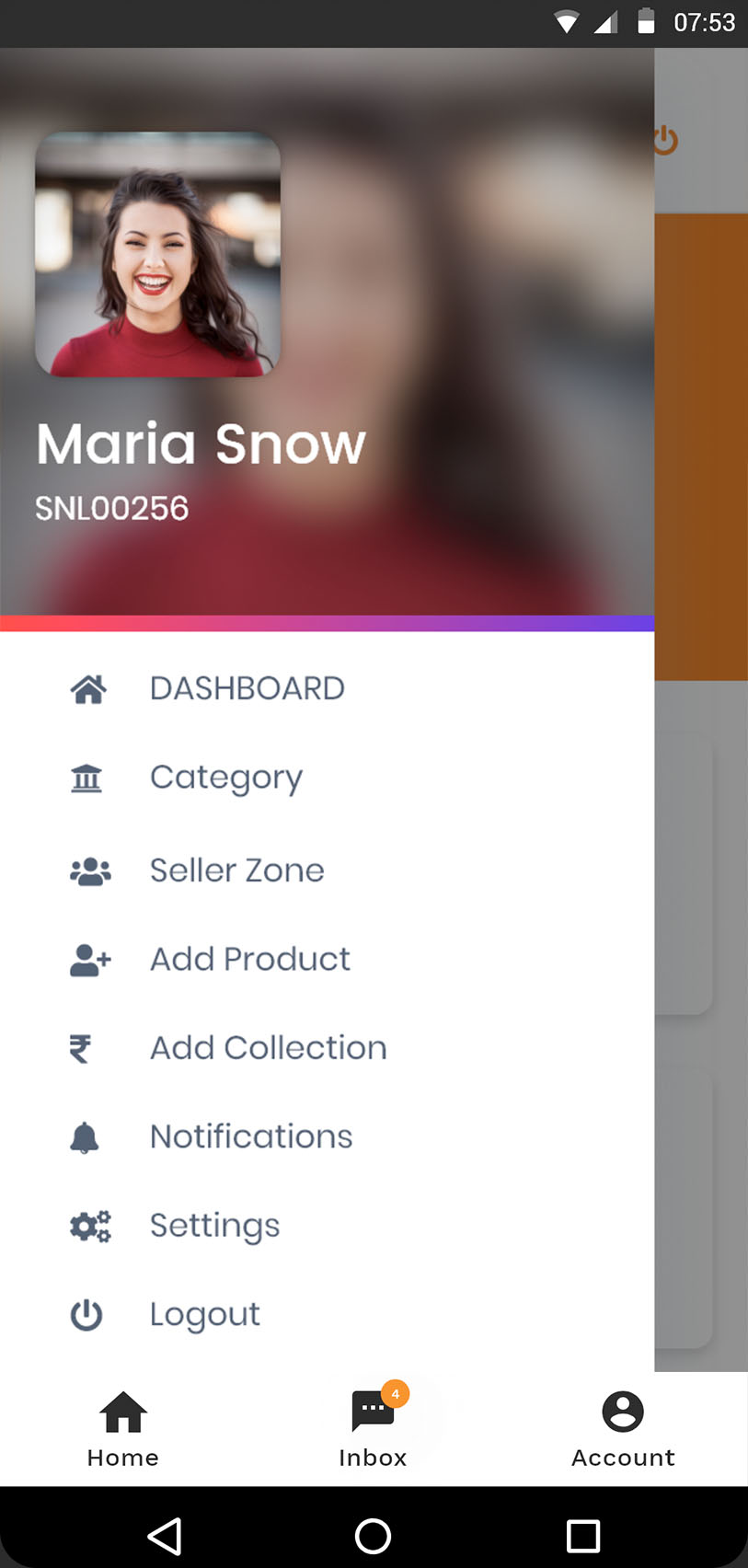Switch to the Home tab
748x1568 pixels.
click(123, 1428)
